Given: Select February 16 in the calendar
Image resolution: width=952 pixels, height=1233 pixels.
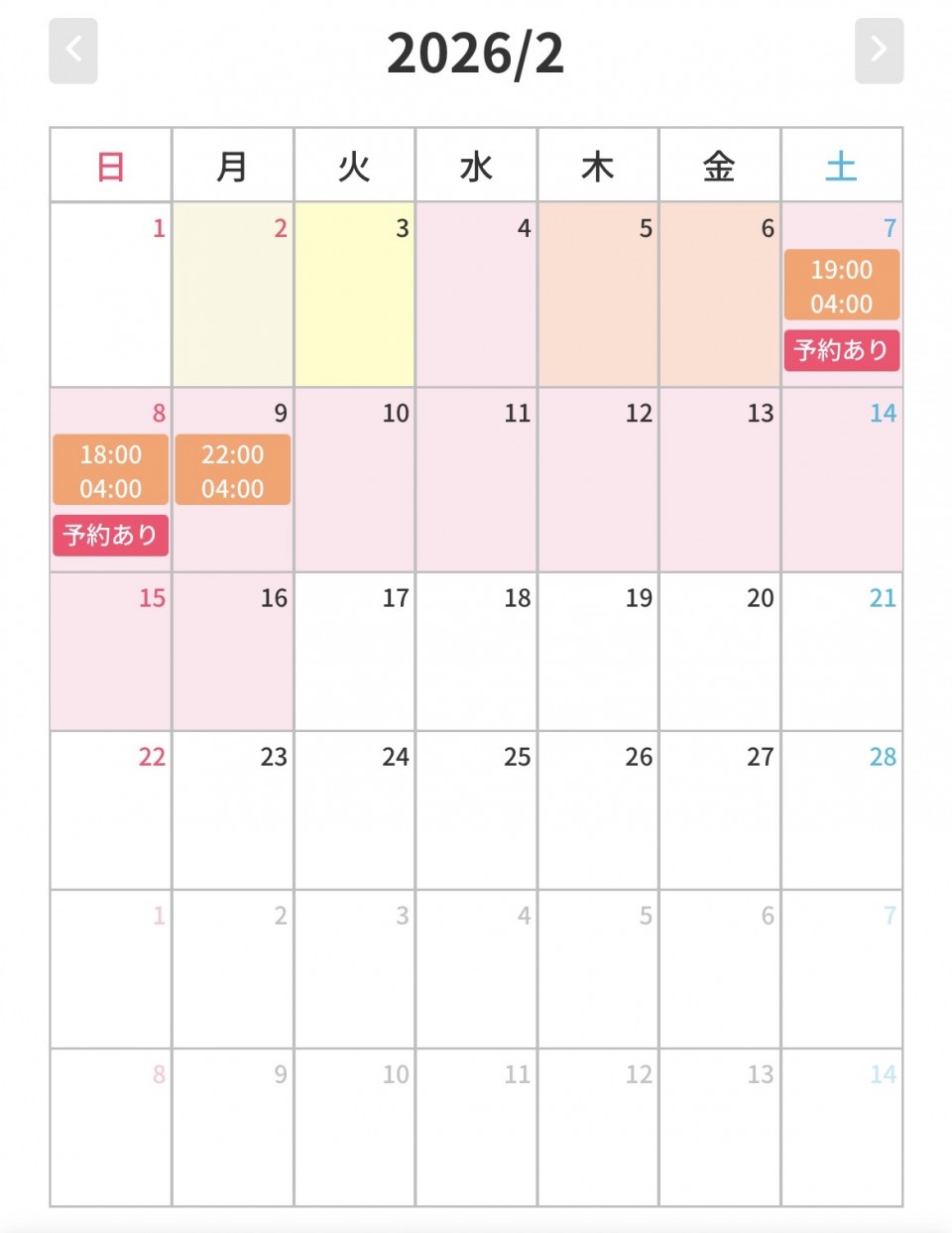Looking at the screenshot, I should pos(232,652).
